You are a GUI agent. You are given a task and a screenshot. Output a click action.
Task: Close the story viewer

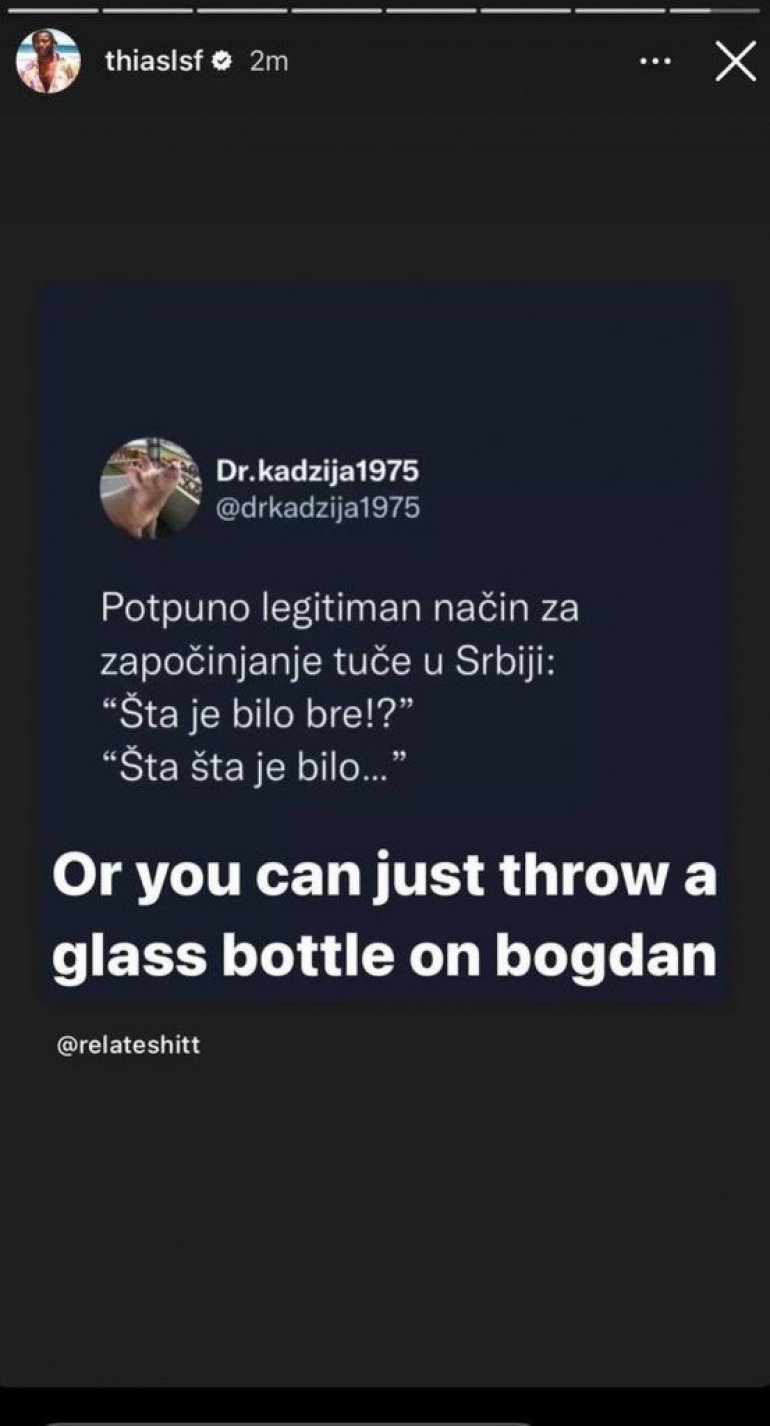735,62
